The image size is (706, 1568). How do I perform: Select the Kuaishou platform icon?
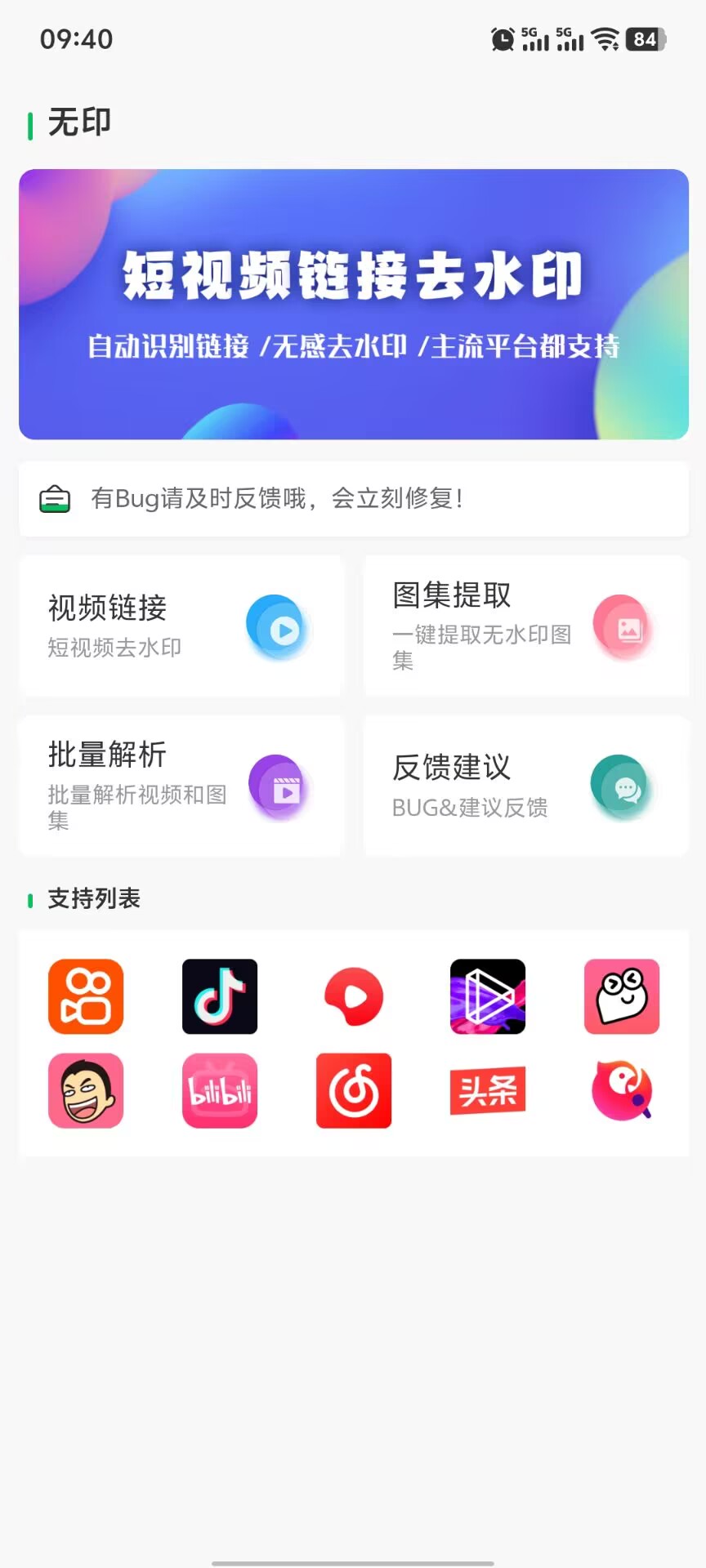pos(86,997)
